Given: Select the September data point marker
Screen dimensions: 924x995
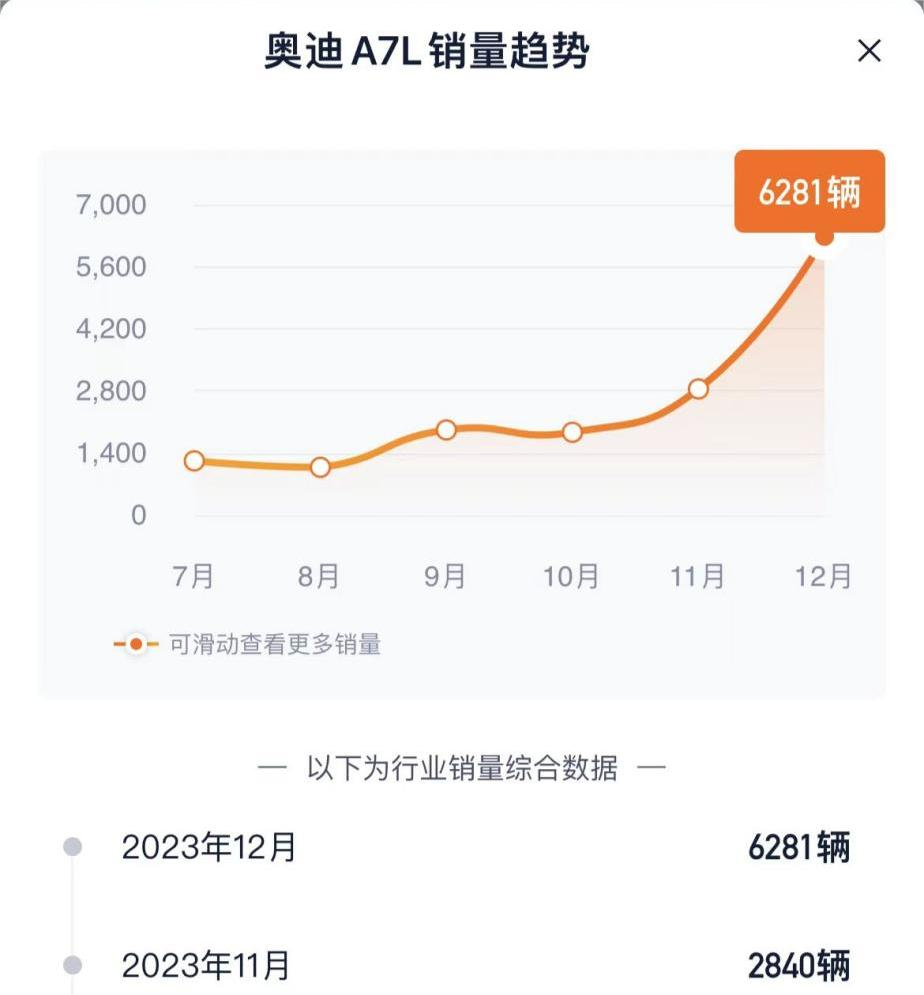Looking at the screenshot, I should pyautogui.click(x=446, y=429).
